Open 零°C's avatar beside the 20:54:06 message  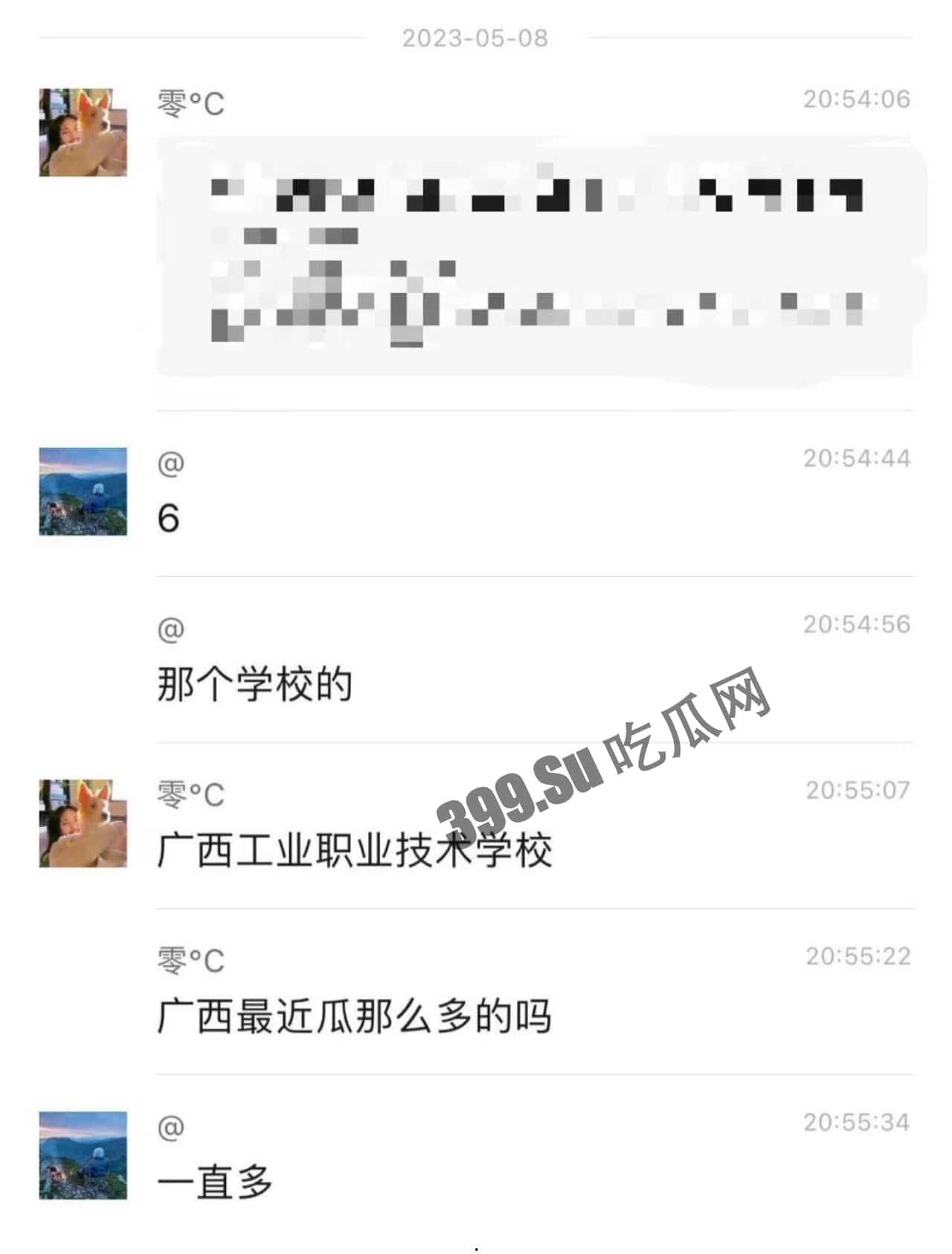83,132
